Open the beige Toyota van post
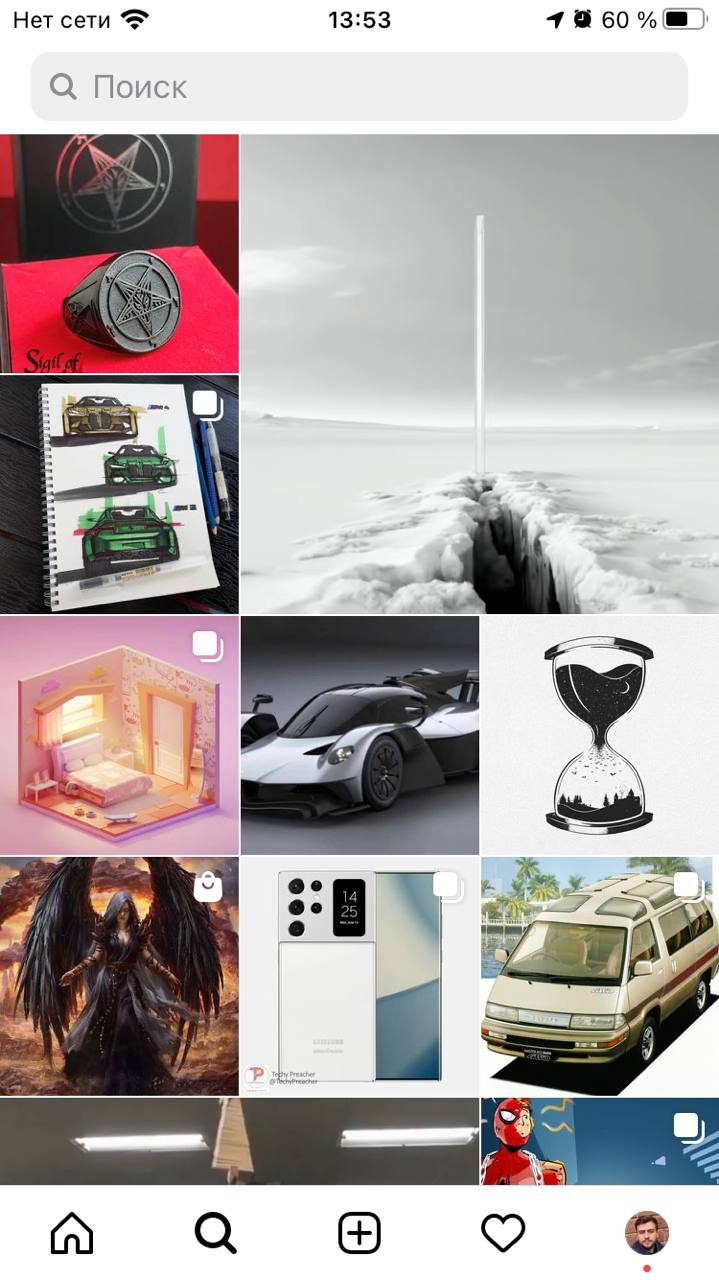Image resolution: width=719 pixels, height=1280 pixels. pyautogui.click(x=599, y=975)
